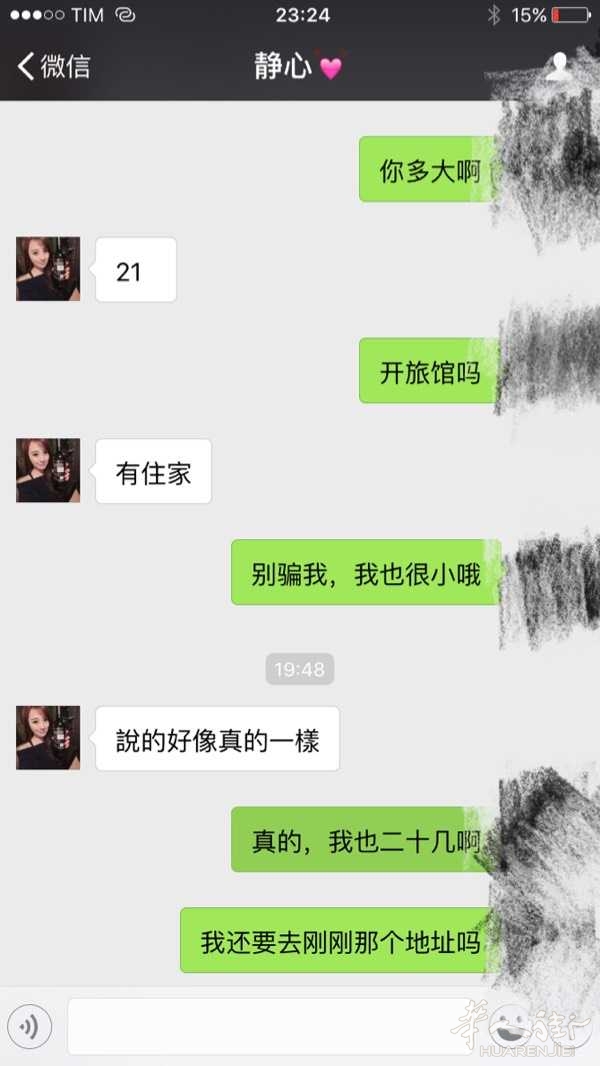
Task: Open the avatar next to message 有住家
Action: (x=48, y=470)
